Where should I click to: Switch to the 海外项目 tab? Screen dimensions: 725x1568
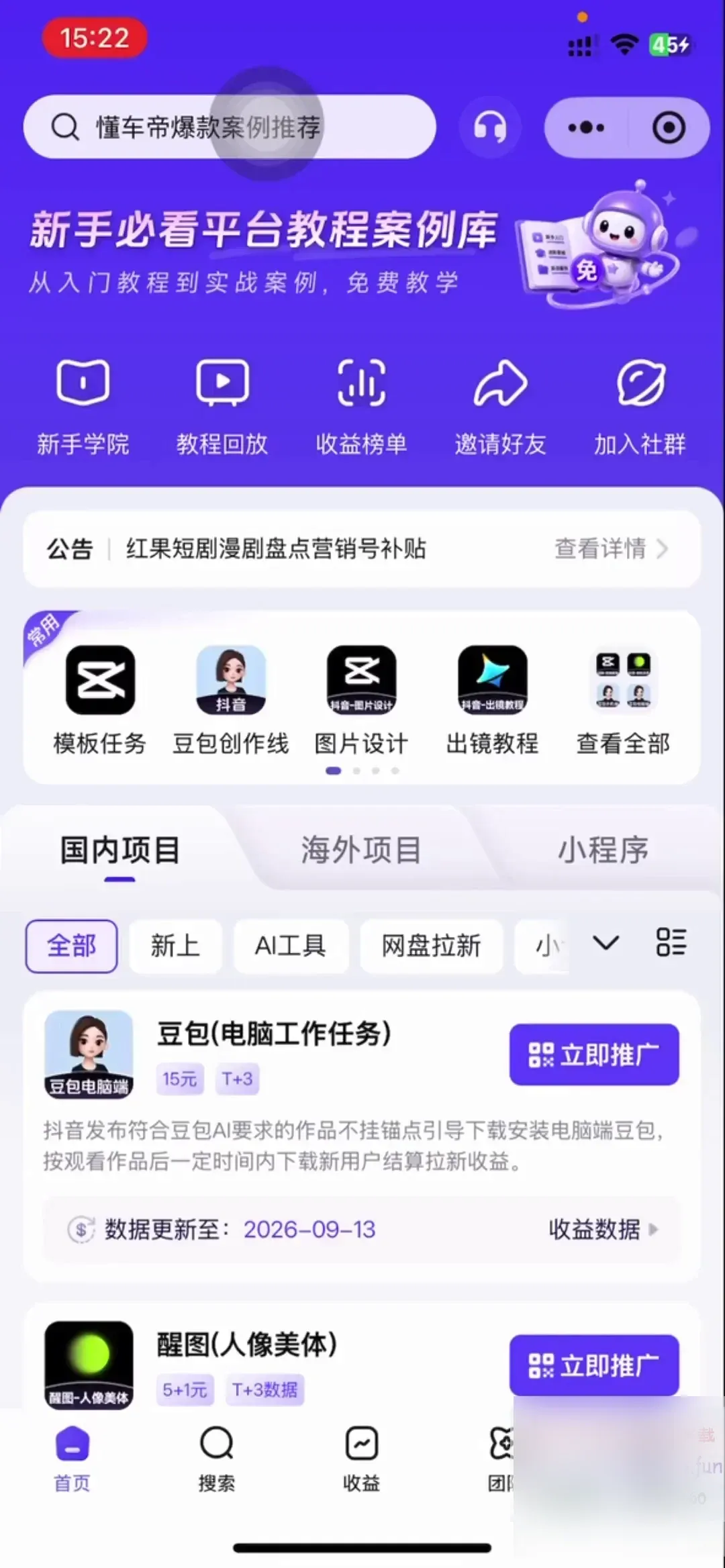click(x=361, y=850)
